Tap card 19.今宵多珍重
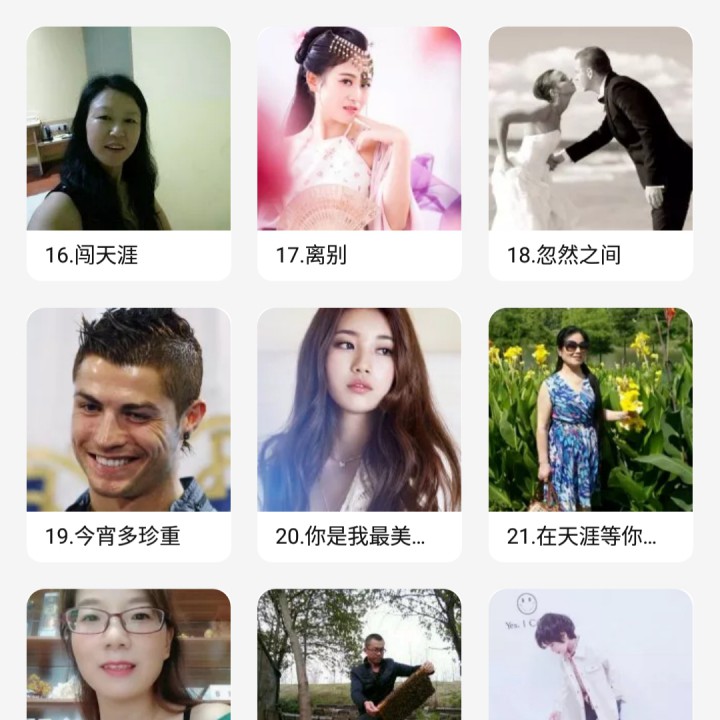 128,434
